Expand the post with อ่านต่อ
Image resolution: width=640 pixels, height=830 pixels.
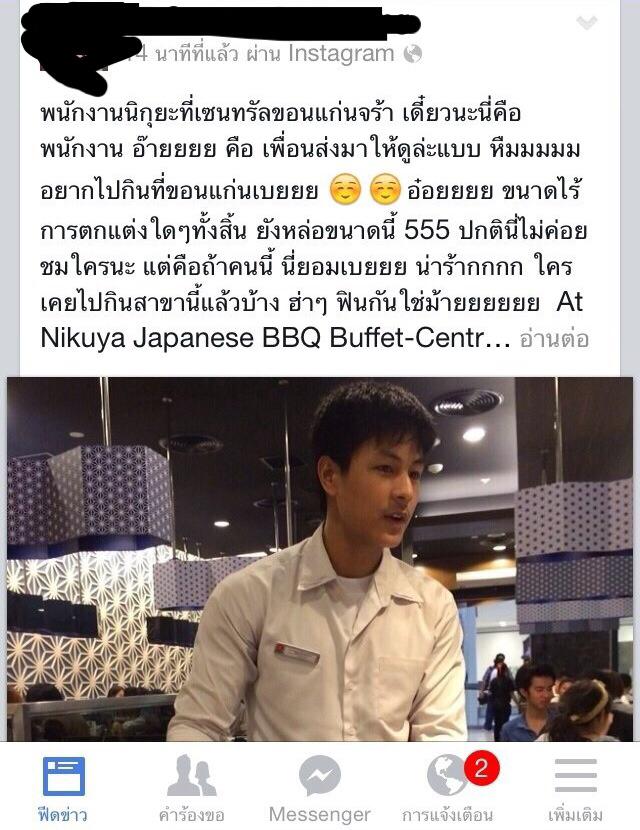click(x=553, y=339)
